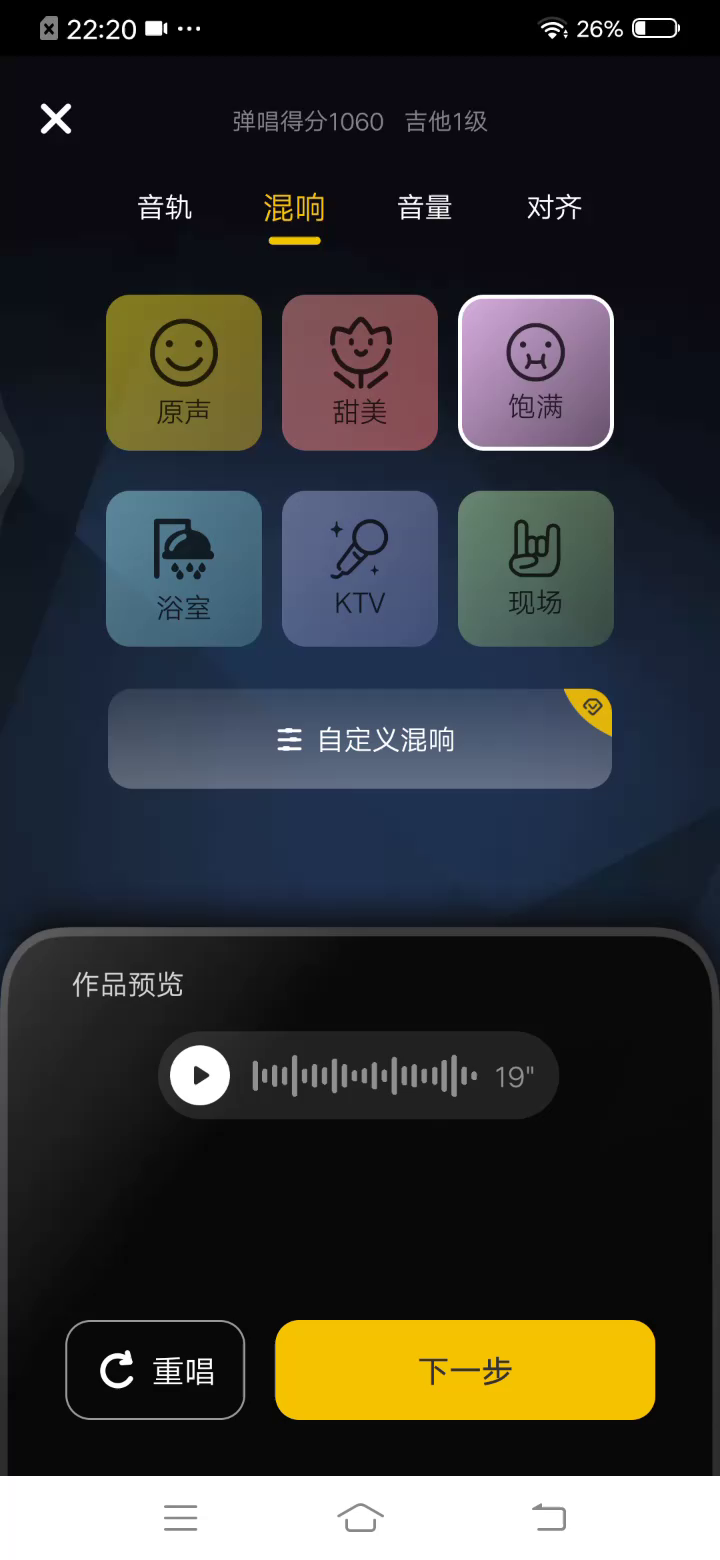Open 自定义混响 custom reverb settings
The height and width of the screenshot is (1560, 720).
tap(360, 739)
